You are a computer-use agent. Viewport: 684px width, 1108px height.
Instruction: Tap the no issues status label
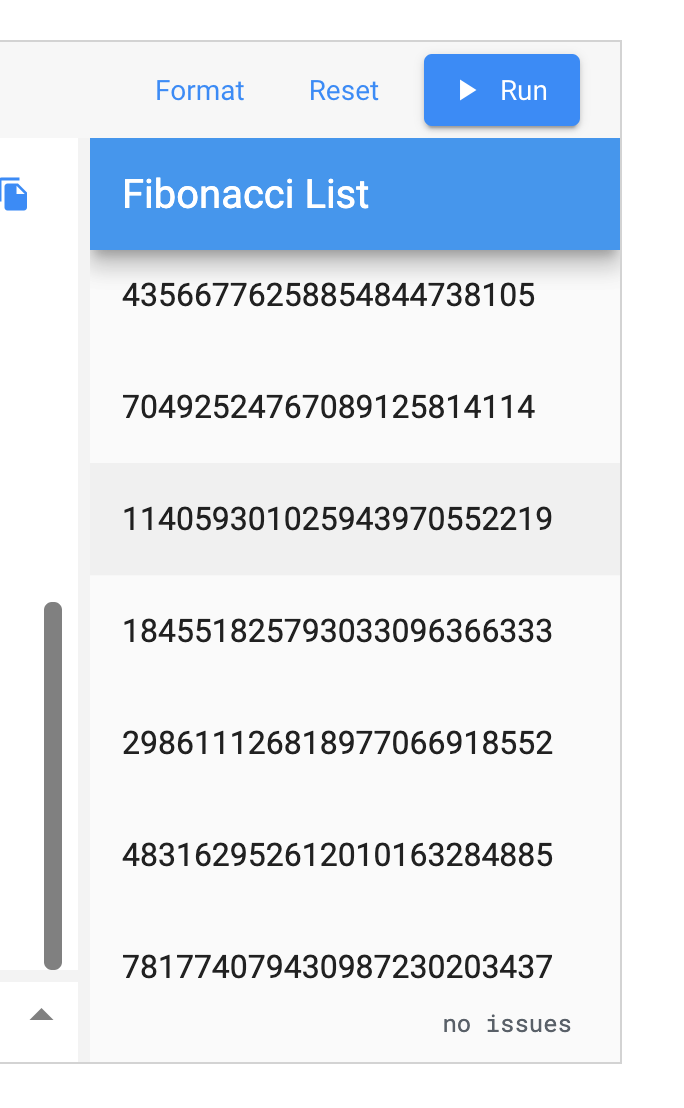507,1024
